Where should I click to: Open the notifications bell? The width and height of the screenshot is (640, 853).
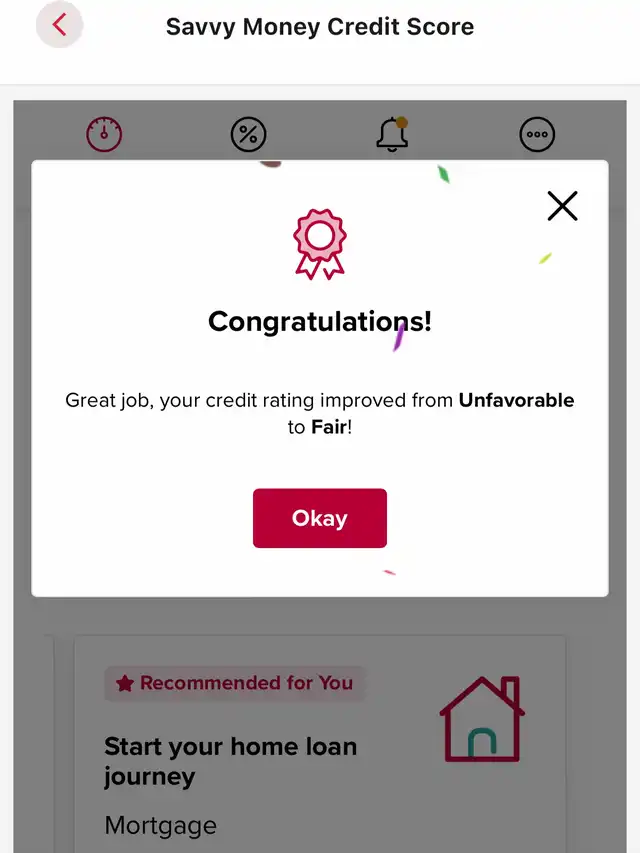(x=392, y=134)
